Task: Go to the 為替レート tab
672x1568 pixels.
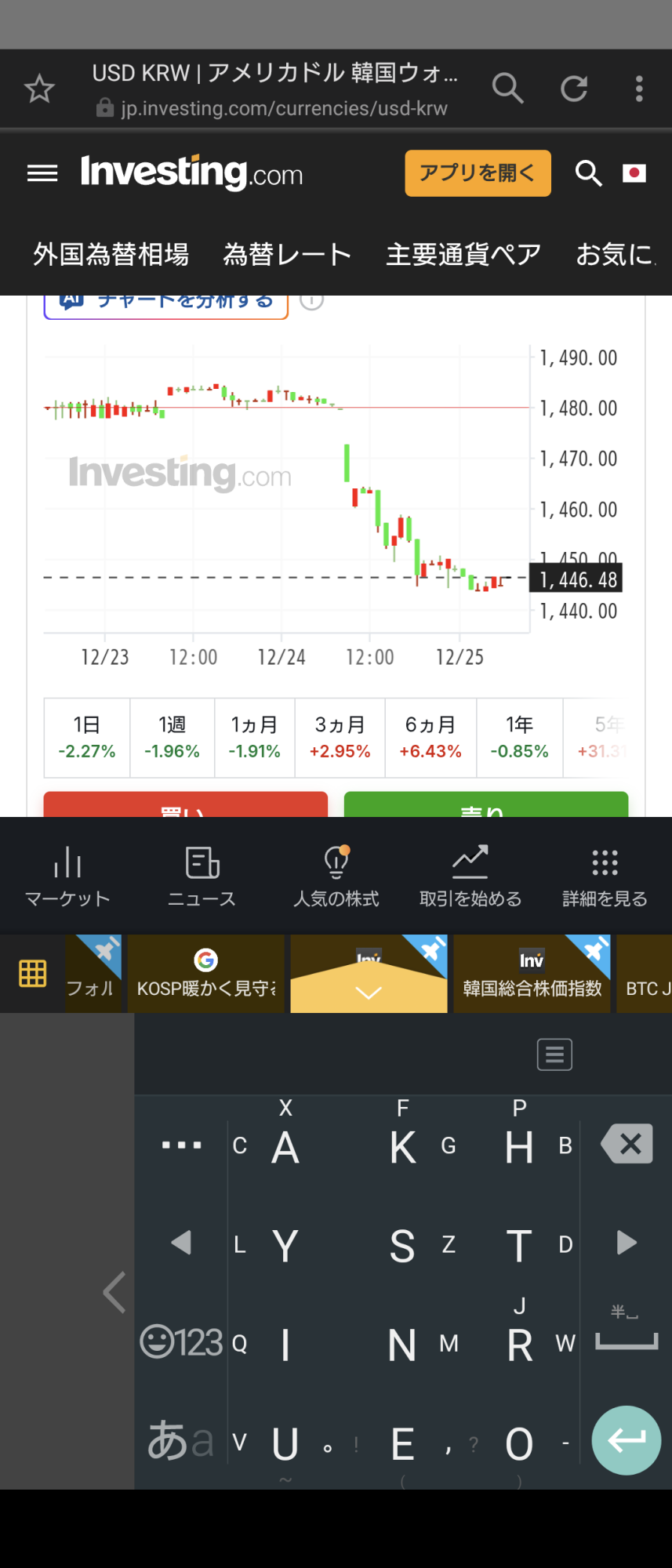Action: point(287,255)
